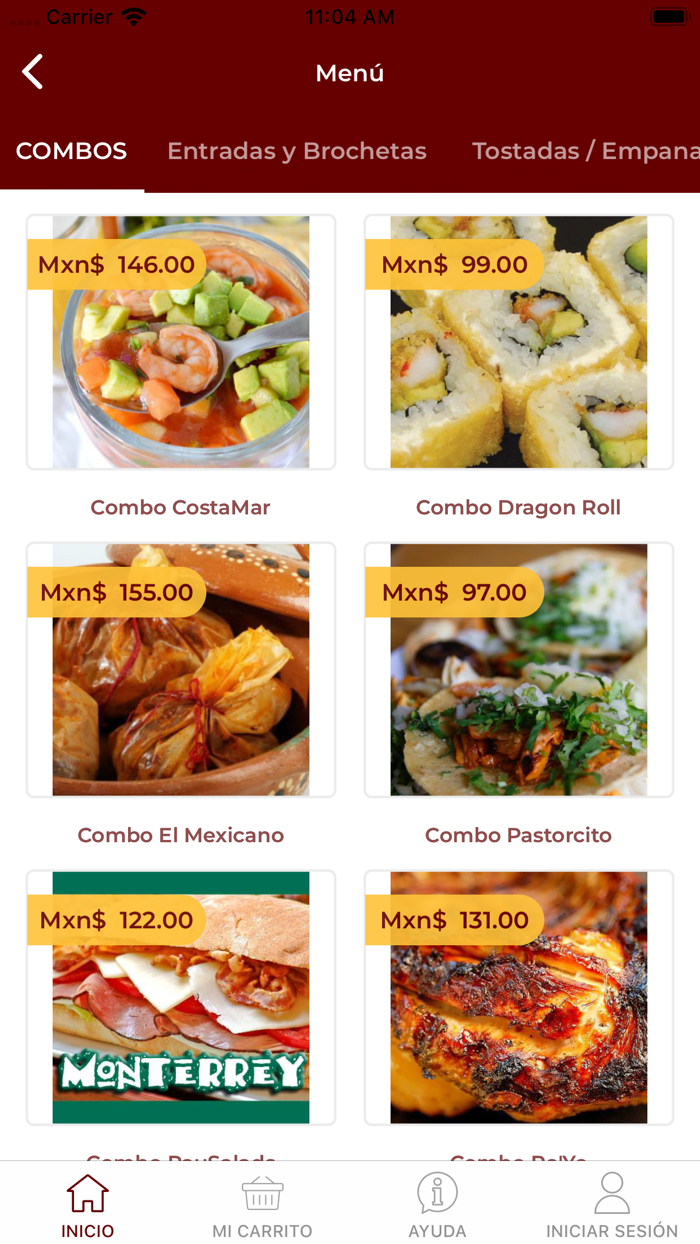700x1244 pixels.
Task: Go back from the Menú screen
Action: [33, 72]
